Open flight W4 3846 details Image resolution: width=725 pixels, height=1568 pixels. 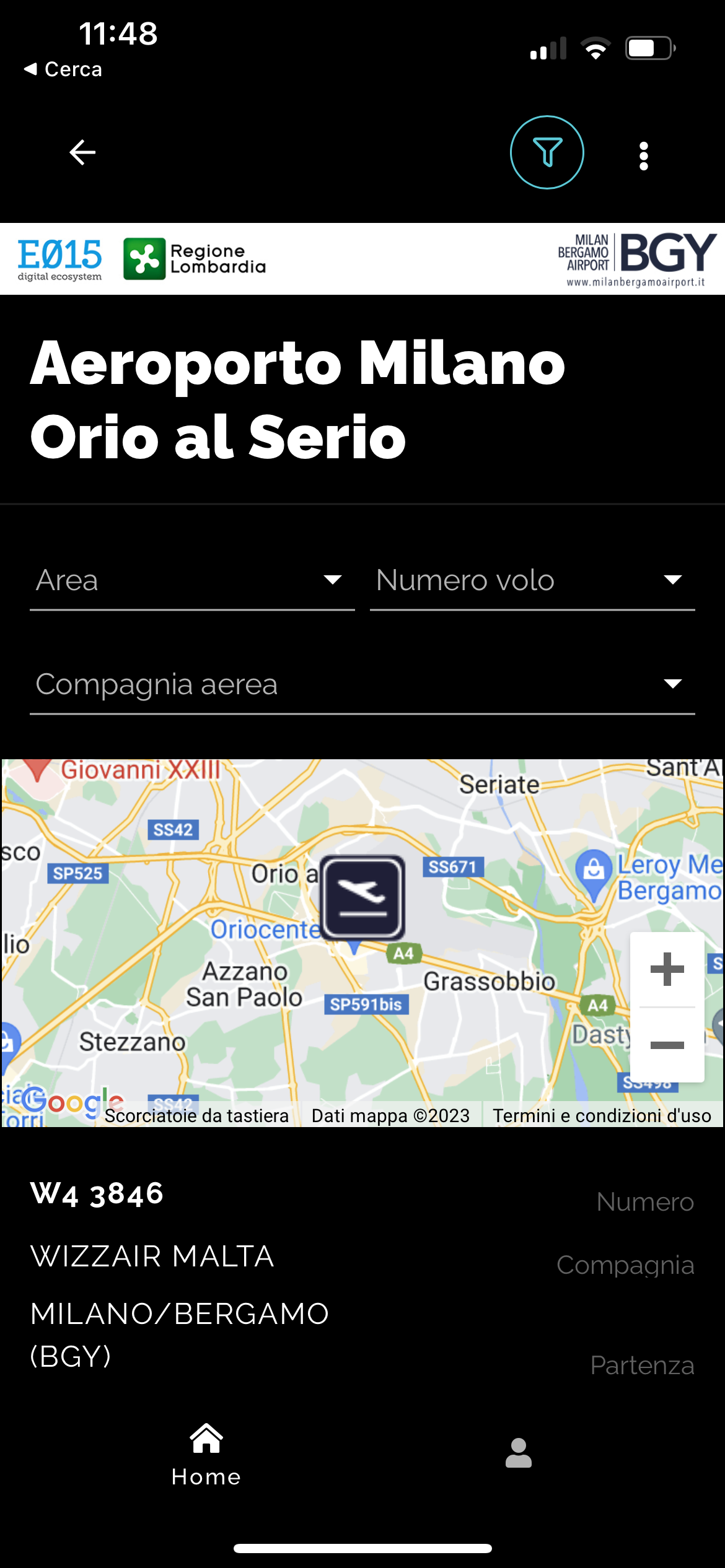point(97,1193)
